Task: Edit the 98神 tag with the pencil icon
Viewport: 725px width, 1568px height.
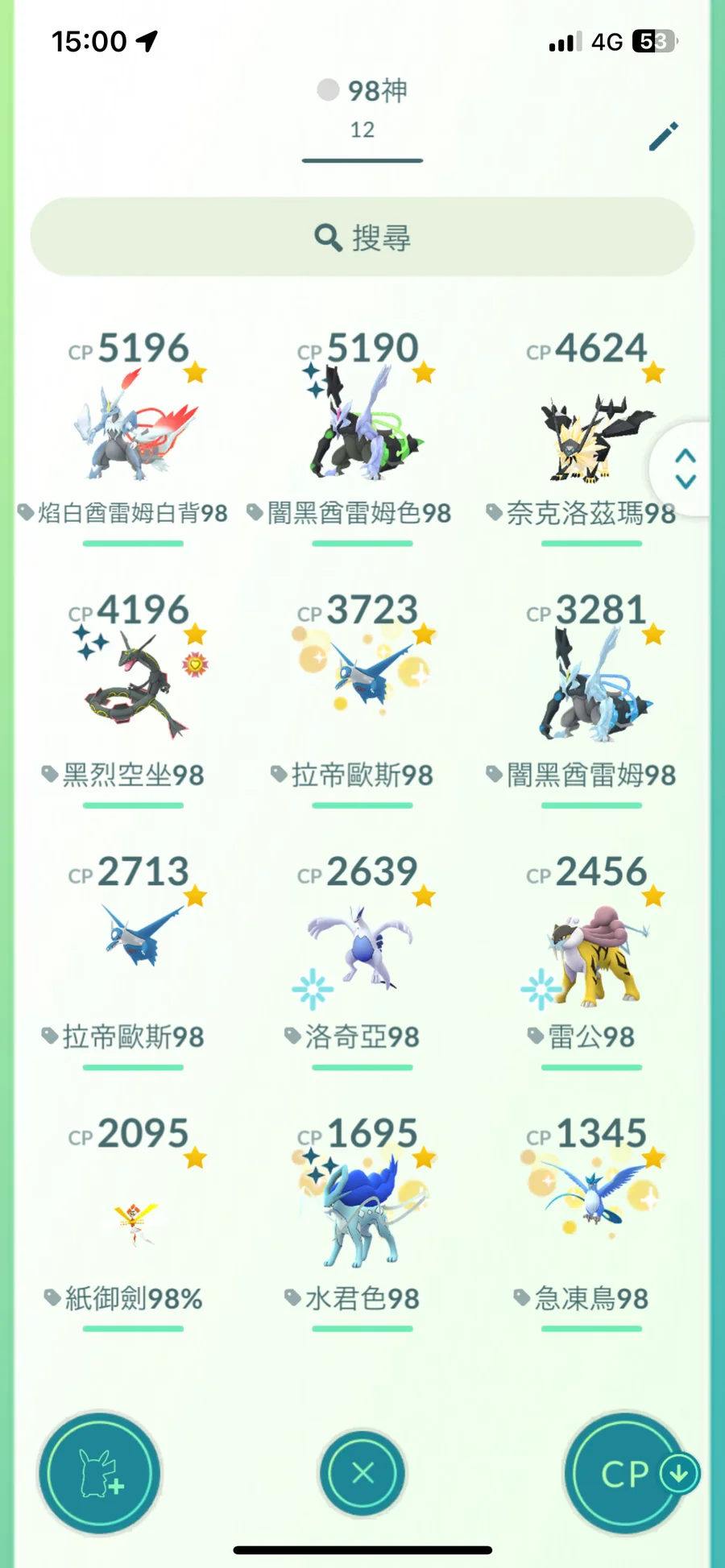Action: click(x=664, y=137)
